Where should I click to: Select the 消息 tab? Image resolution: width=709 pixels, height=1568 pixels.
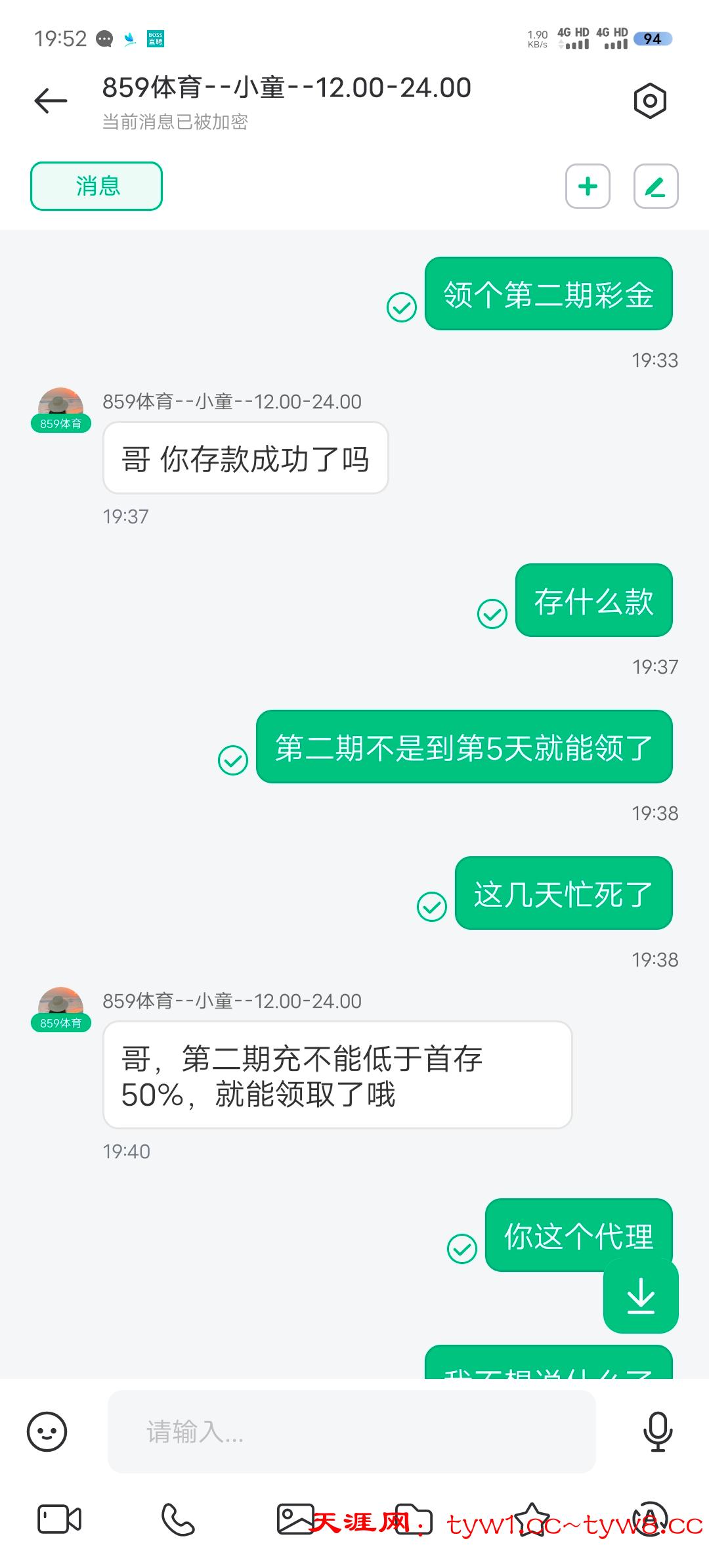(x=97, y=186)
